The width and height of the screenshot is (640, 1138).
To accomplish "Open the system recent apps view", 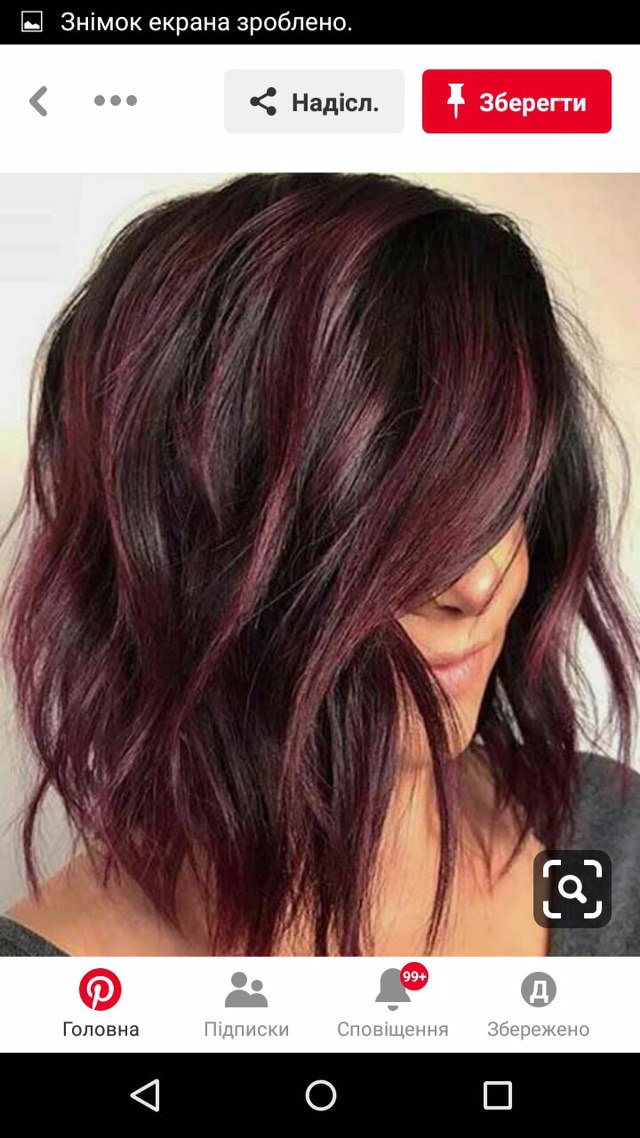I will tap(497, 1095).
